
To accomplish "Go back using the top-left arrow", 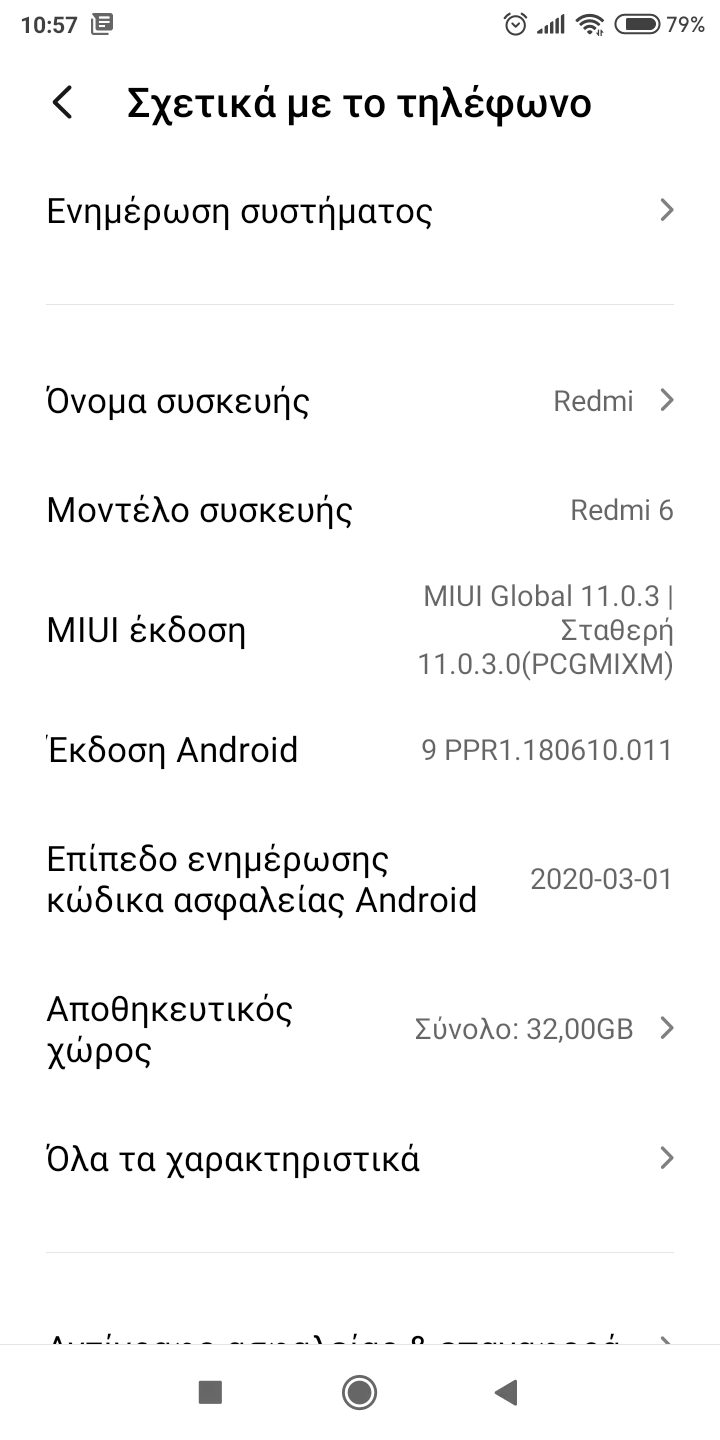I will click(x=63, y=103).
